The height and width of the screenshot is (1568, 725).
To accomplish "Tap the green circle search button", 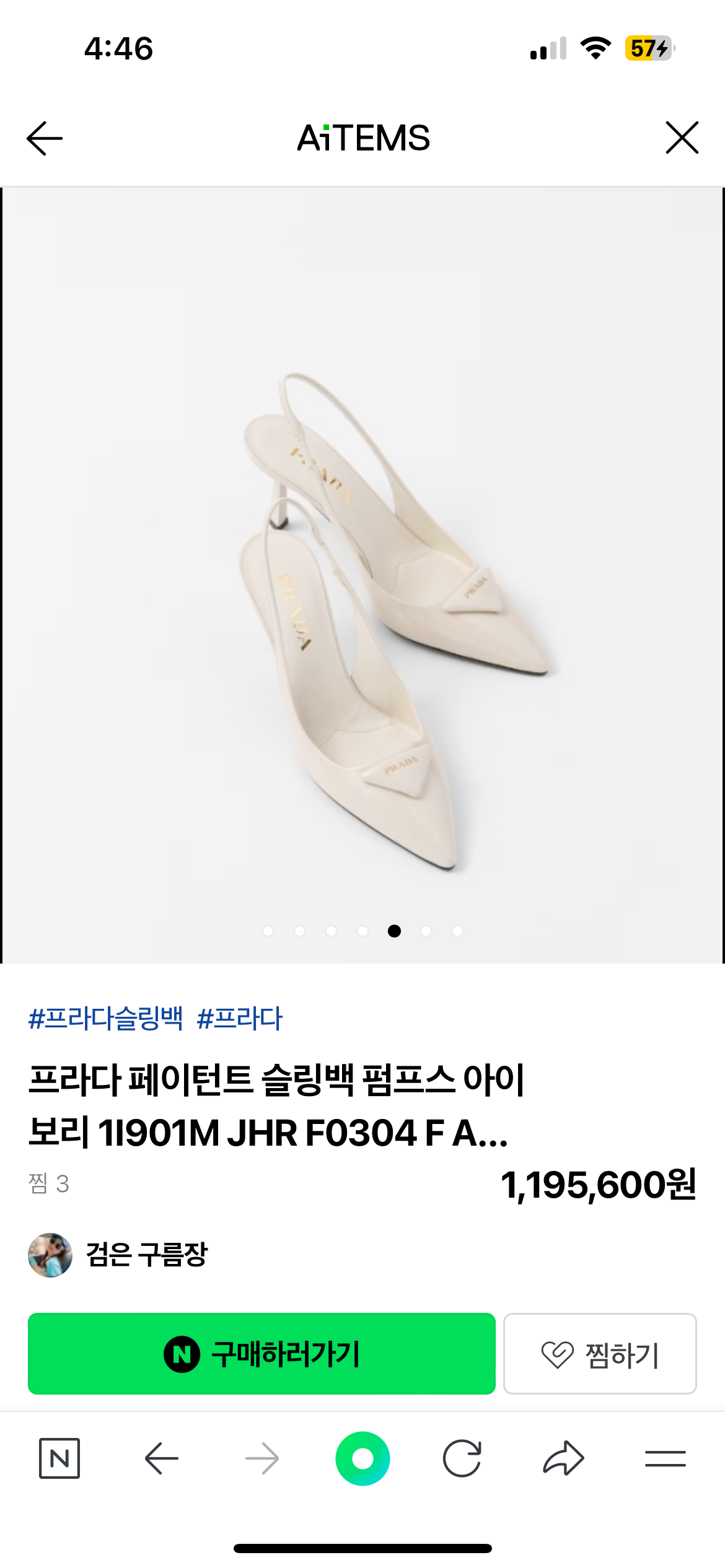I will [362, 1458].
